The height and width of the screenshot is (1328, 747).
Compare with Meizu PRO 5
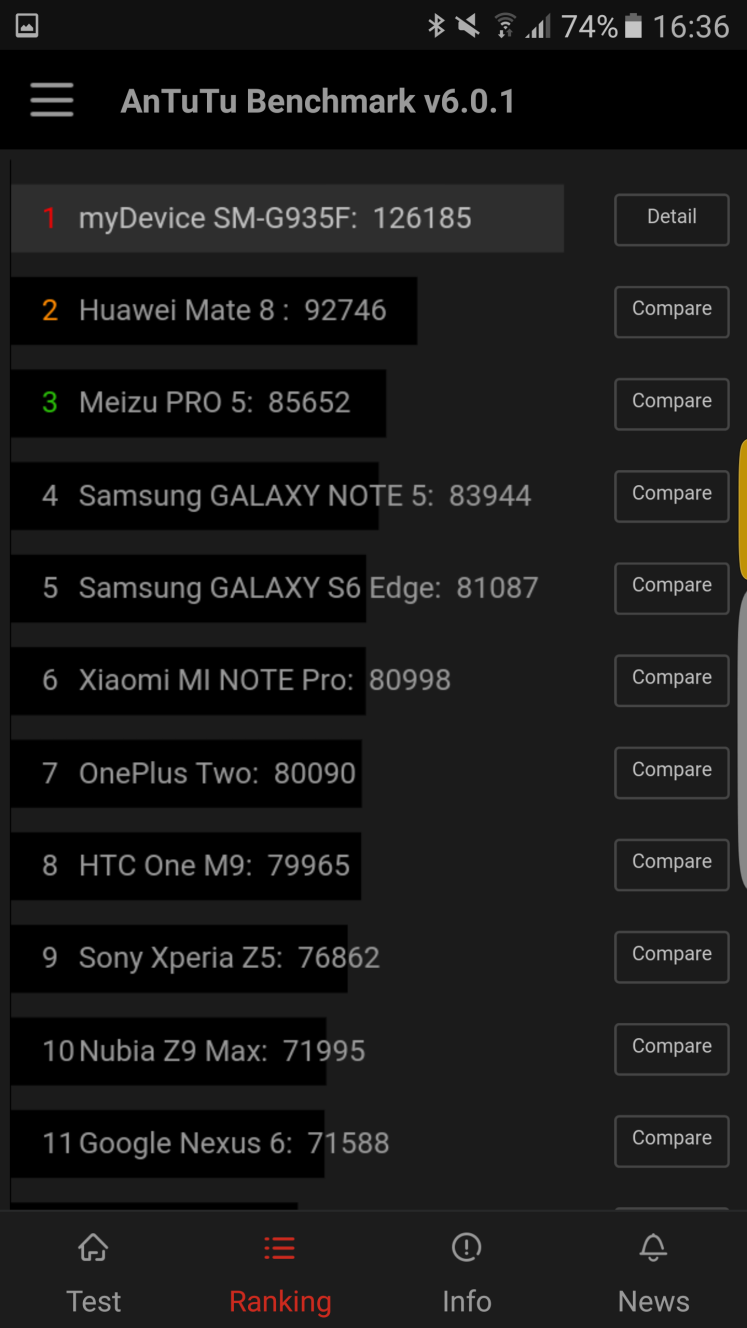click(x=671, y=402)
